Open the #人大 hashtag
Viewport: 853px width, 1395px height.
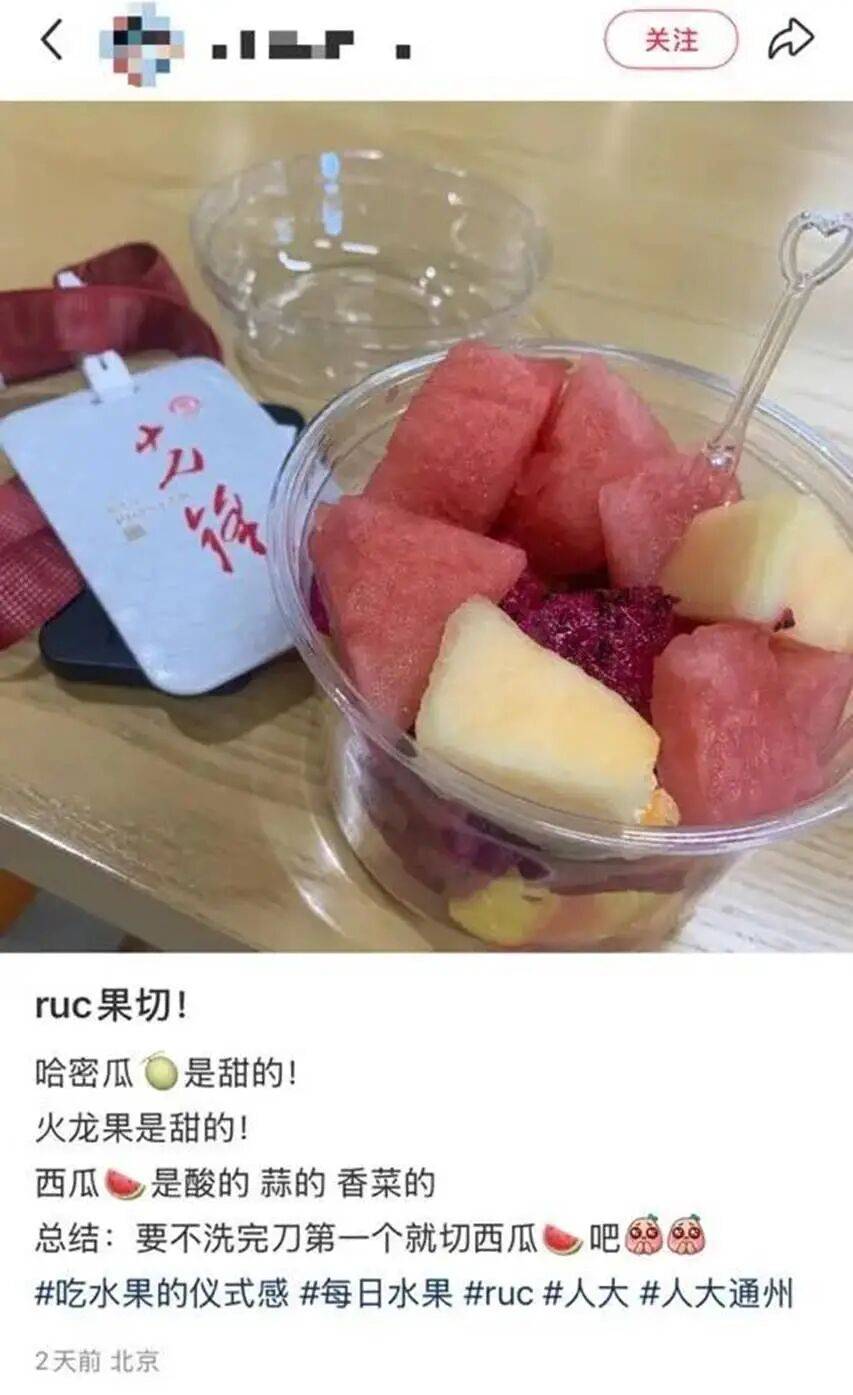(586, 1294)
